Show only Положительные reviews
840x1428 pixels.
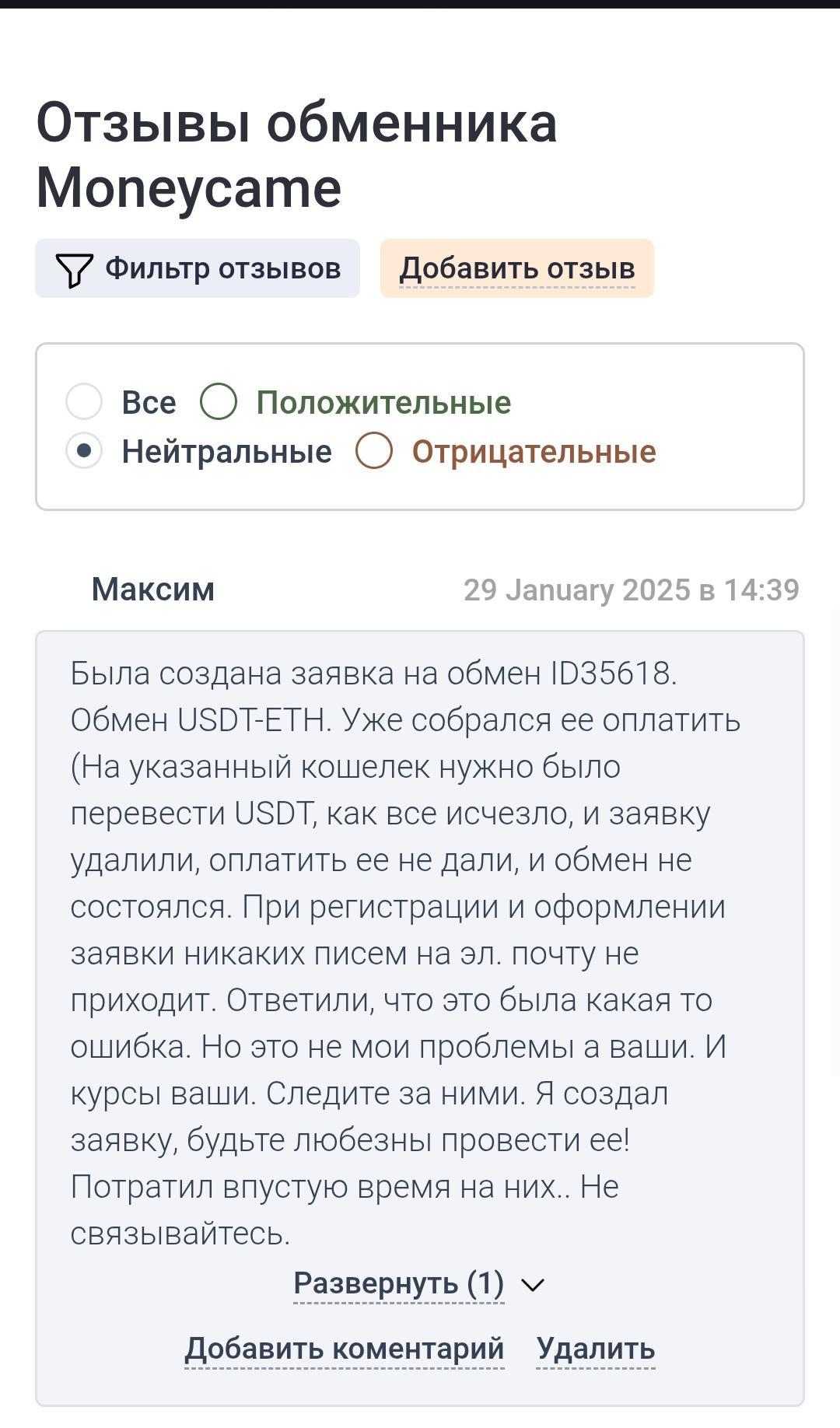tap(219, 402)
